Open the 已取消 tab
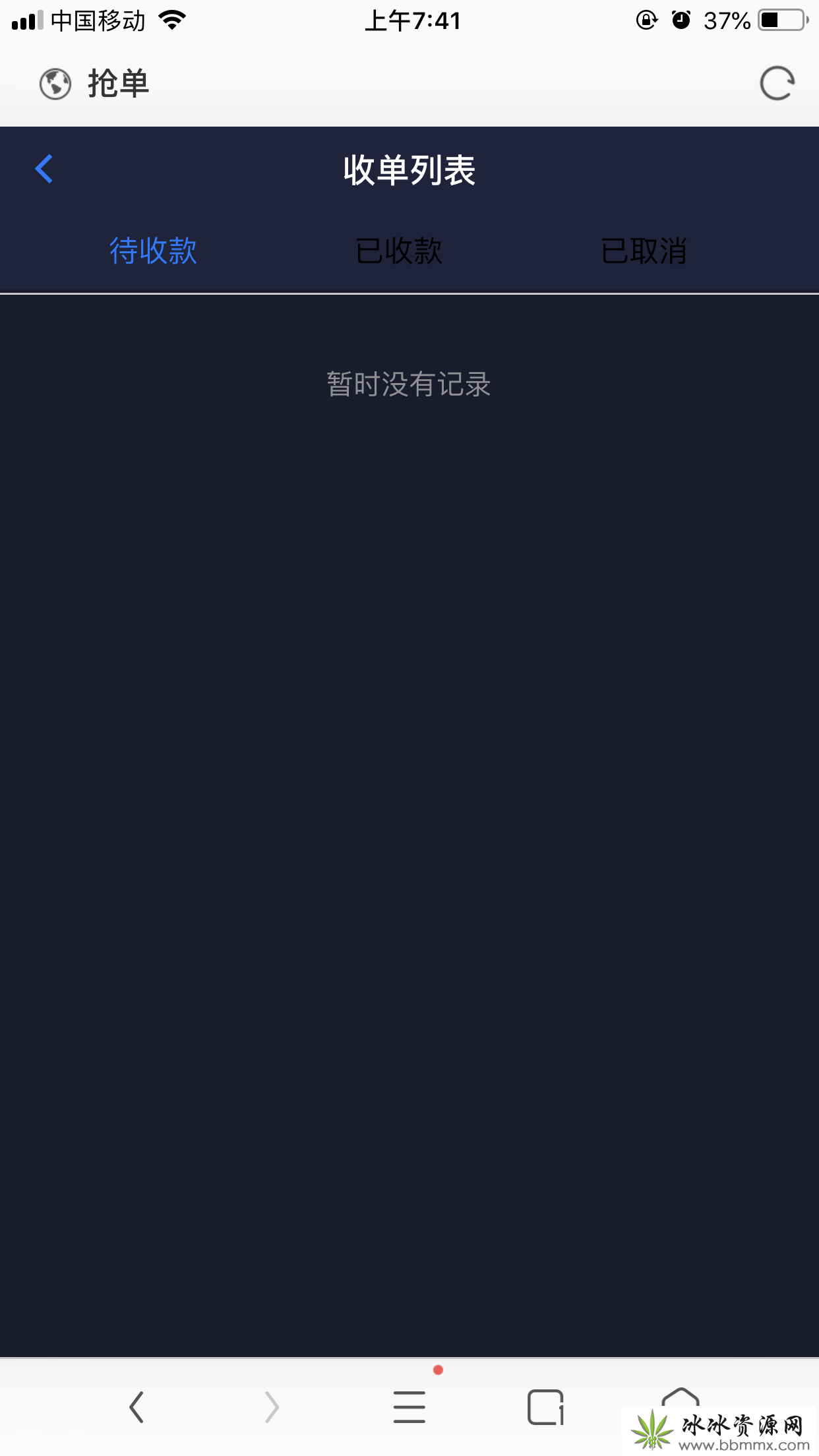819x1456 pixels. 644,251
